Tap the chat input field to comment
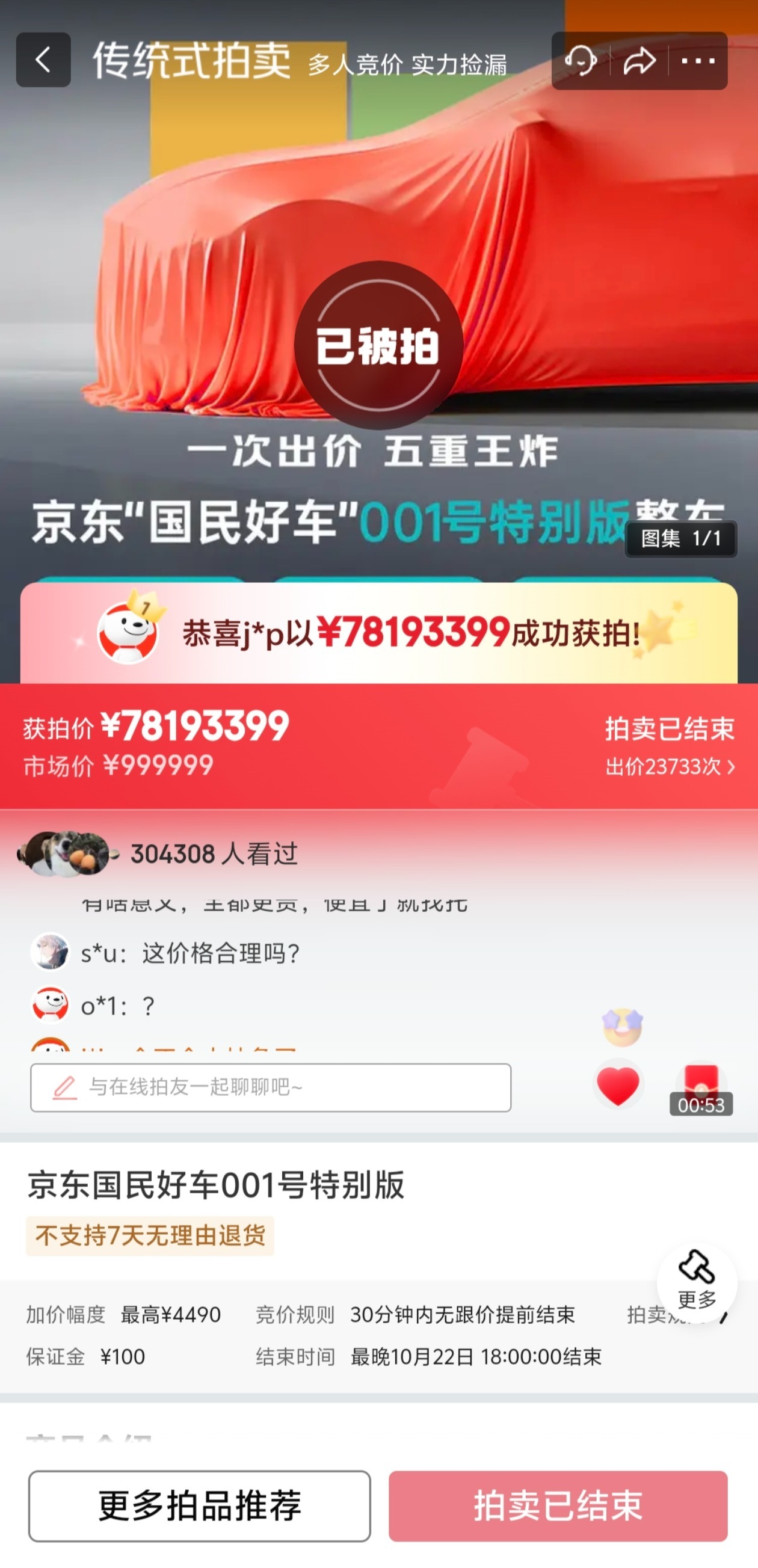This screenshot has height=1568, width=758. pyautogui.click(x=271, y=1087)
